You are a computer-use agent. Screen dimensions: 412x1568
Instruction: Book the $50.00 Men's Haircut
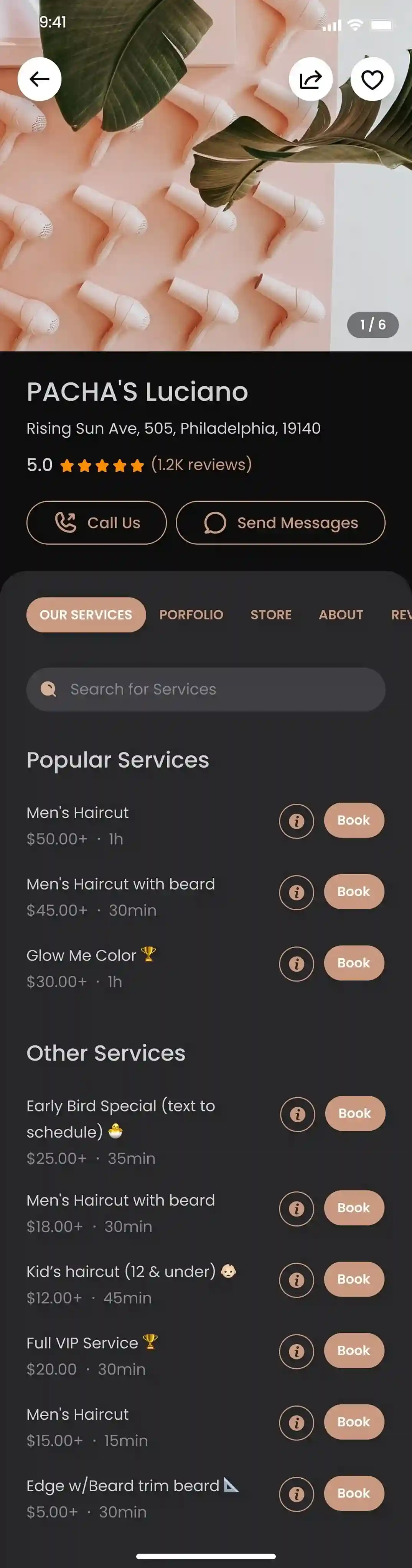click(353, 820)
